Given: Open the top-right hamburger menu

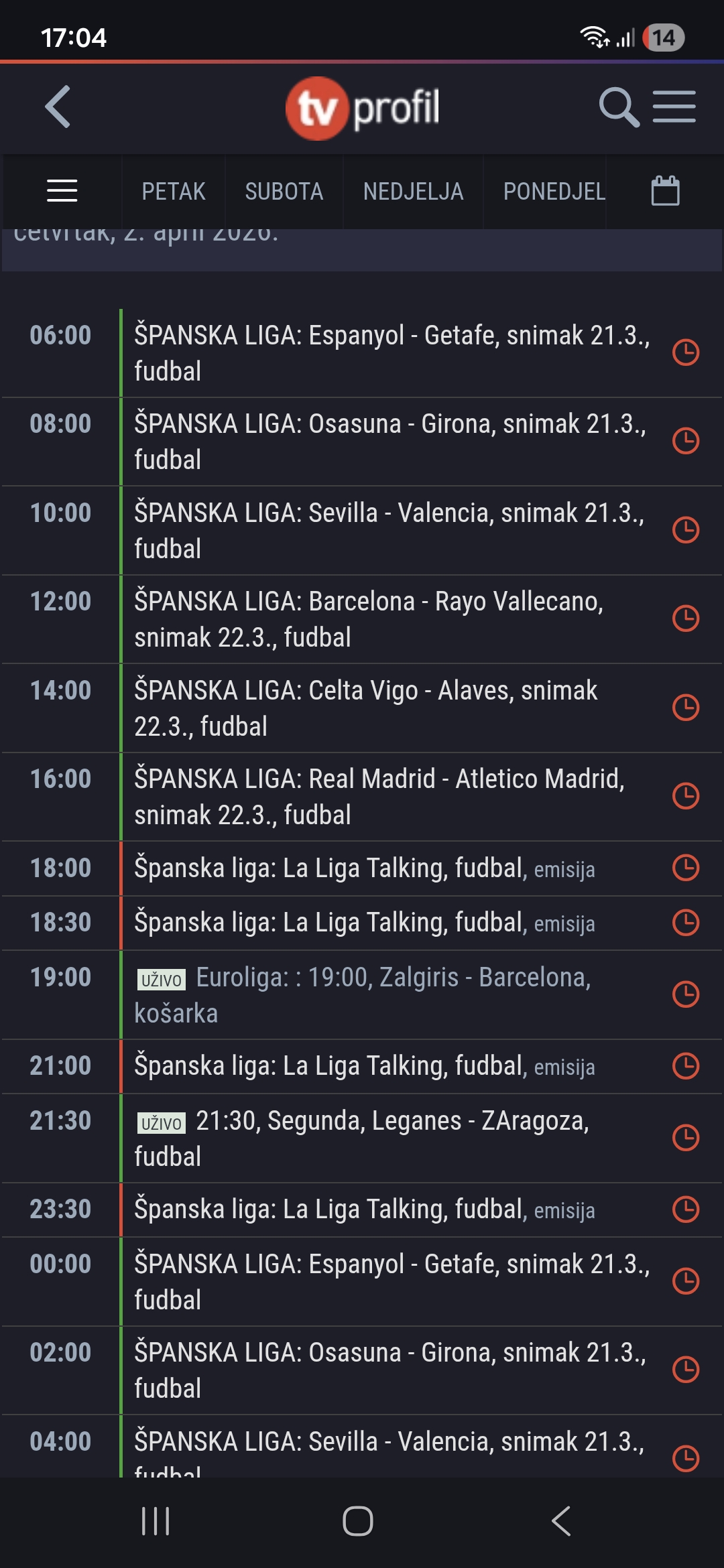Looking at the screenshot, I should [674, 107].
